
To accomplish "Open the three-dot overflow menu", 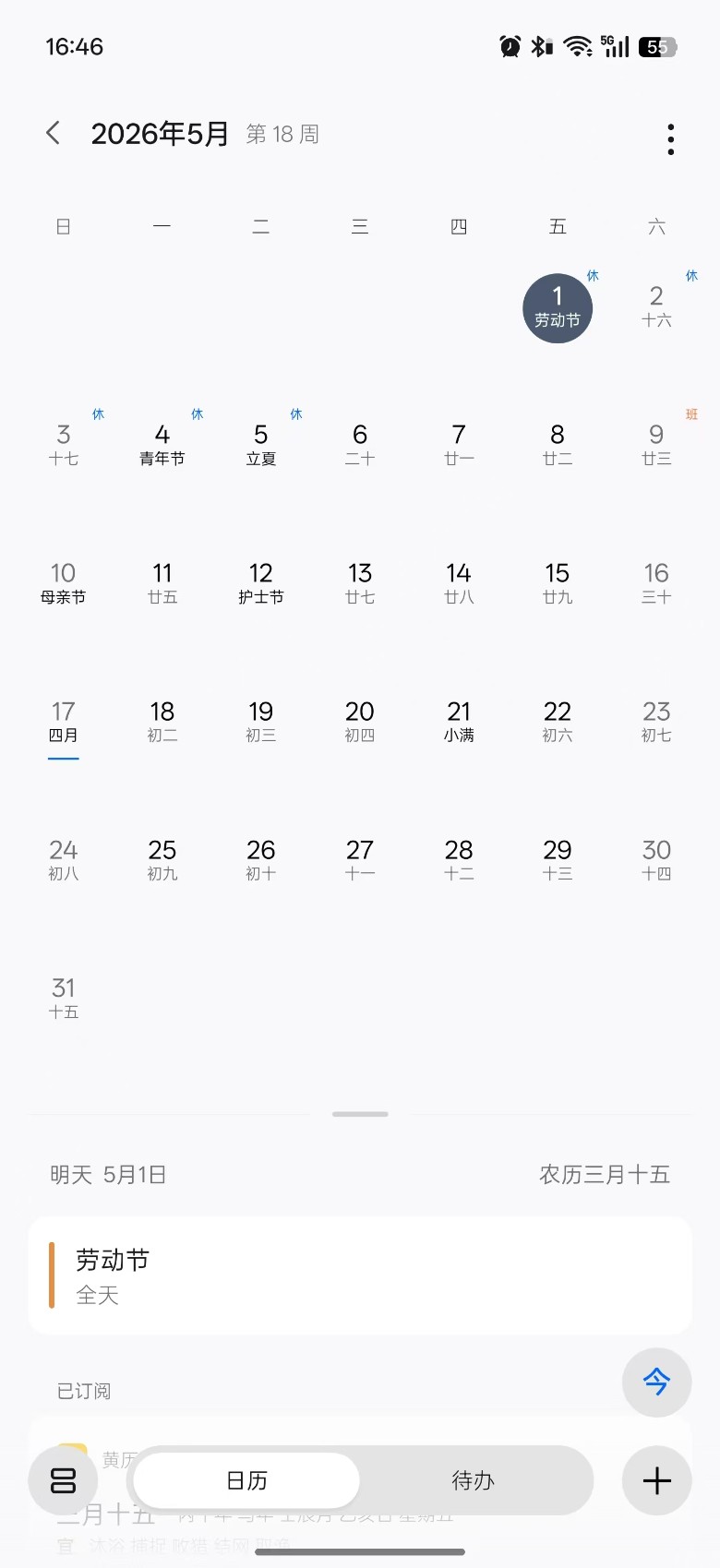I will pos(670,139).
